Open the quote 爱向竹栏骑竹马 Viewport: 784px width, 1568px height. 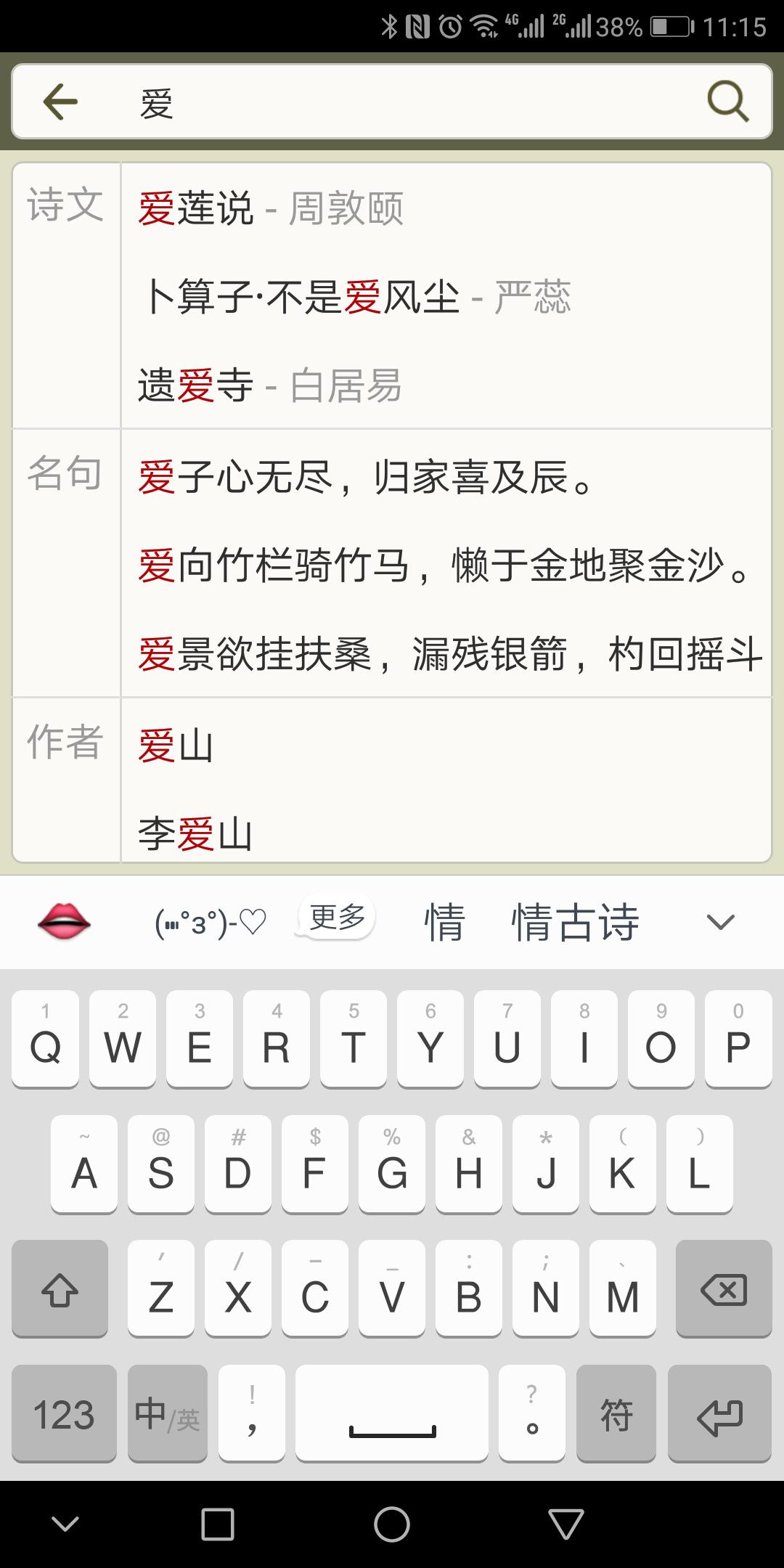[444, 566]
